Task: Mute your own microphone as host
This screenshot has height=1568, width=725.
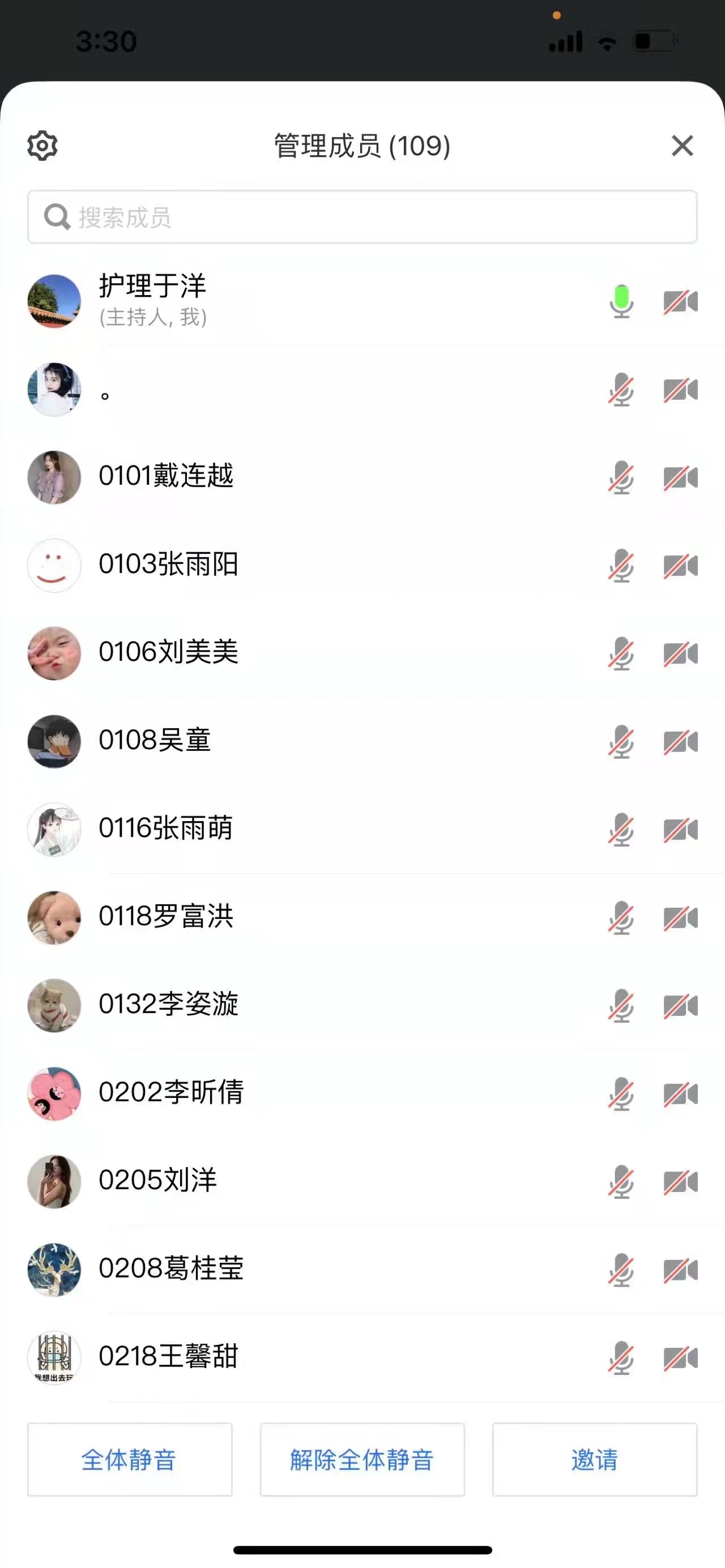Action: pos(621,301)
